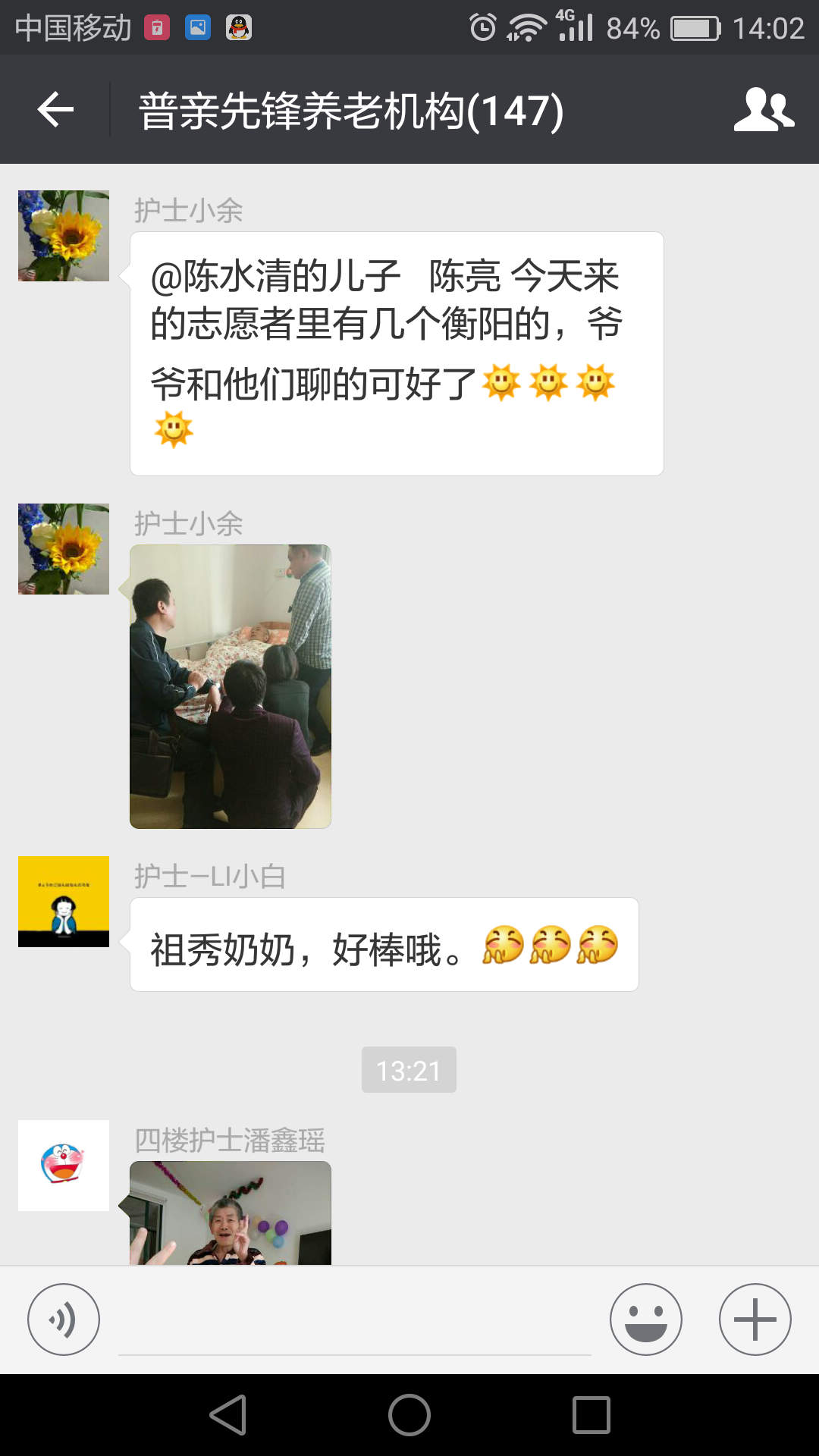819x1456 pixels.
Task: Open group members info icon
Action: (763, 110)
